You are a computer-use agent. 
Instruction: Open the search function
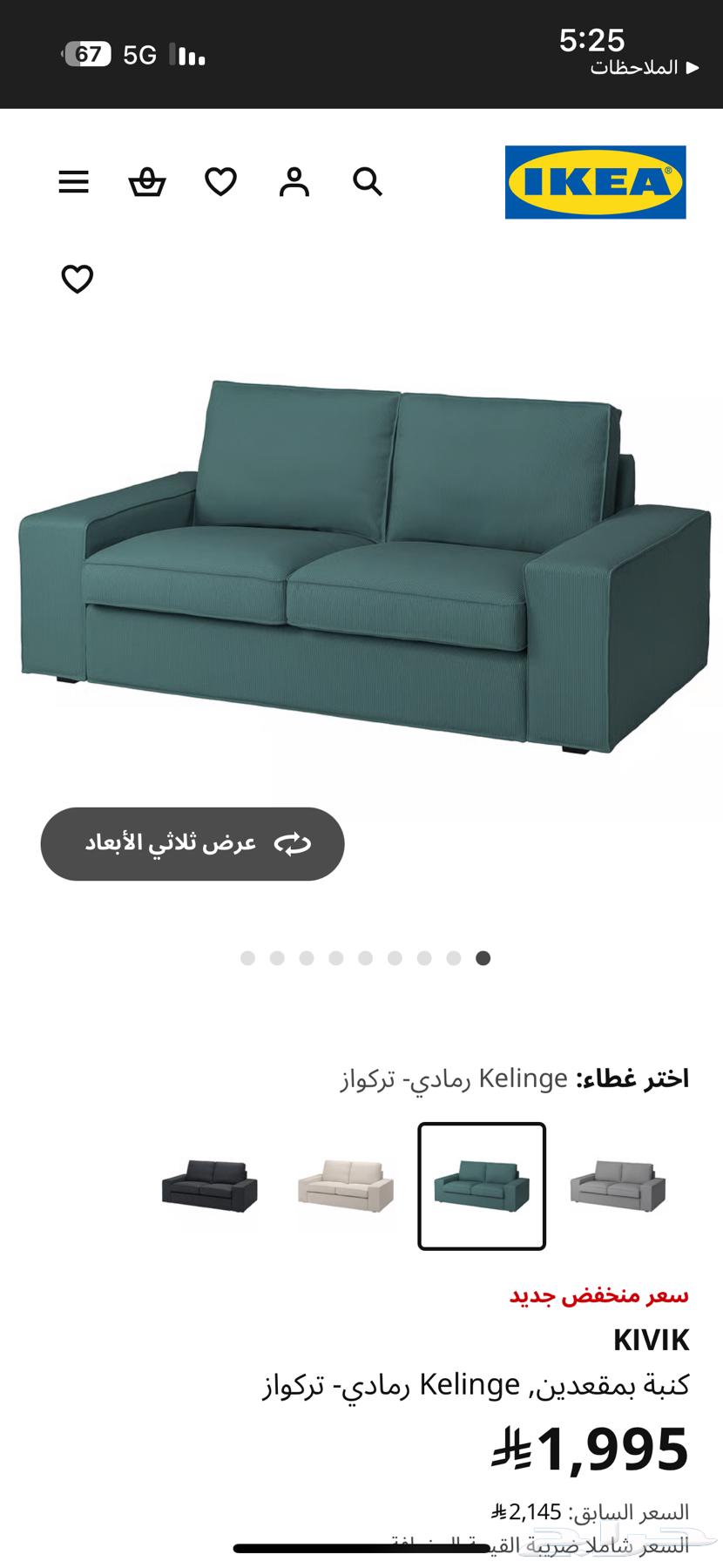(367, 182)
